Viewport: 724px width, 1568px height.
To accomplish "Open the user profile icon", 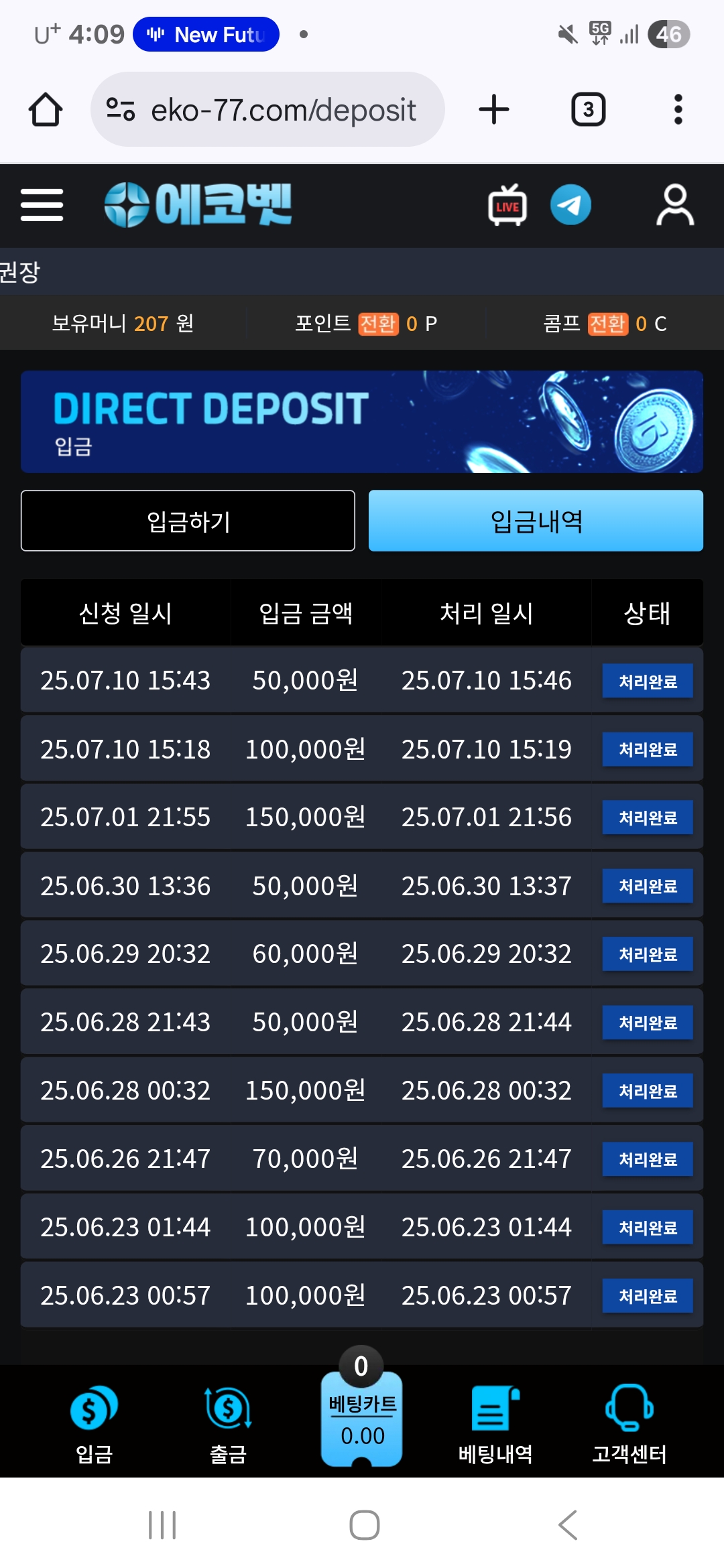I will pos(674,205).
